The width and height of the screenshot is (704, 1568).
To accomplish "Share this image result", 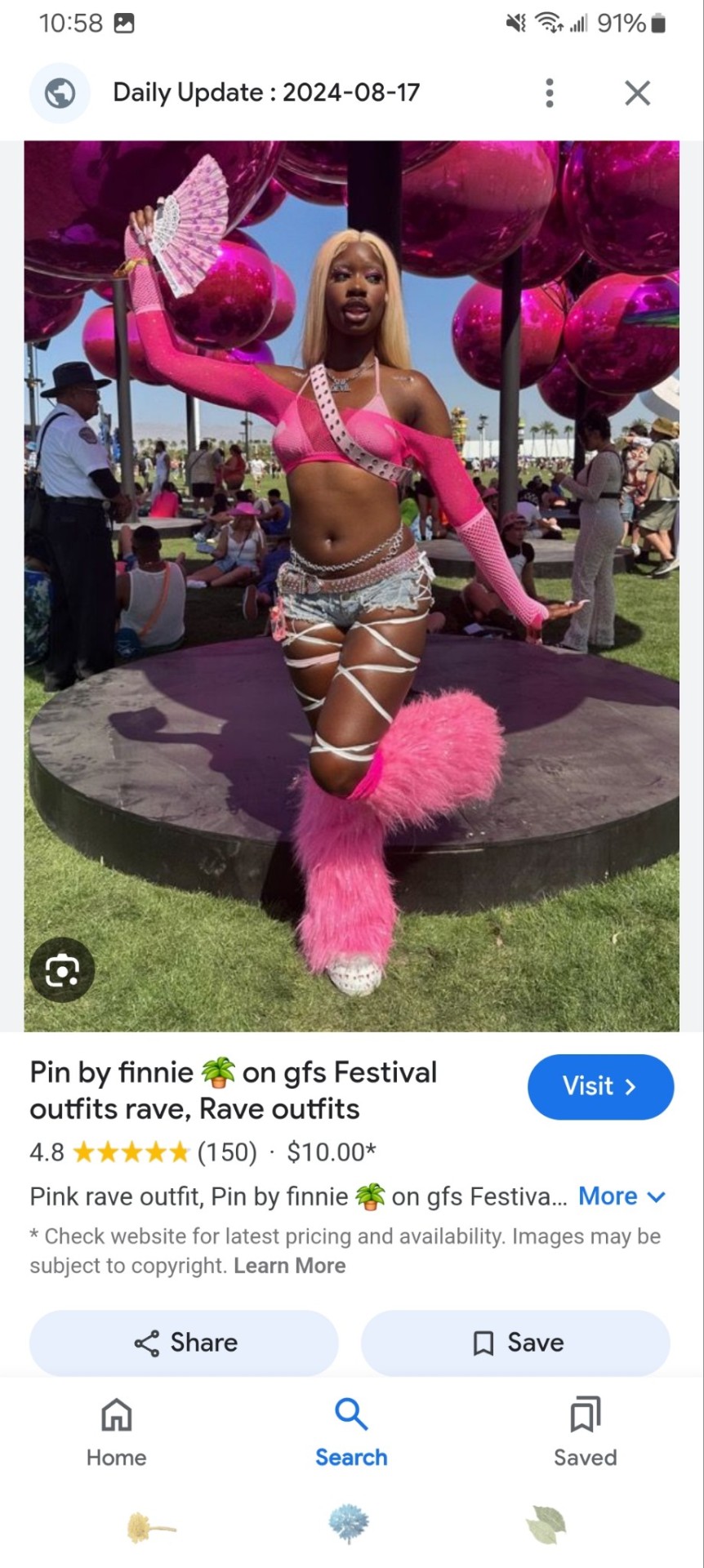I will pos(185,1343).
